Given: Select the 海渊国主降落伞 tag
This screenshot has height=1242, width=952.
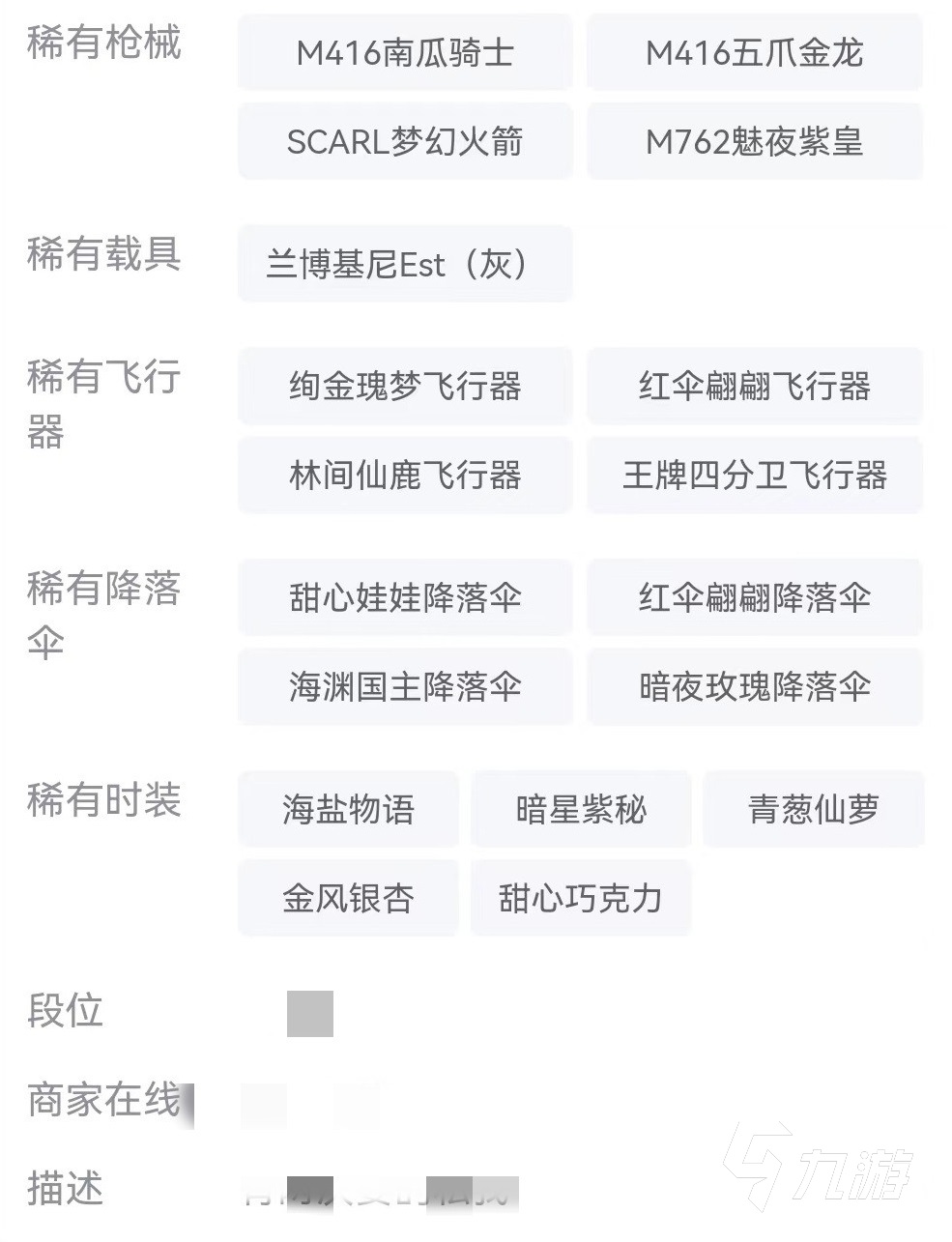Looking at the screenshot, I should [x=404, y=686].
